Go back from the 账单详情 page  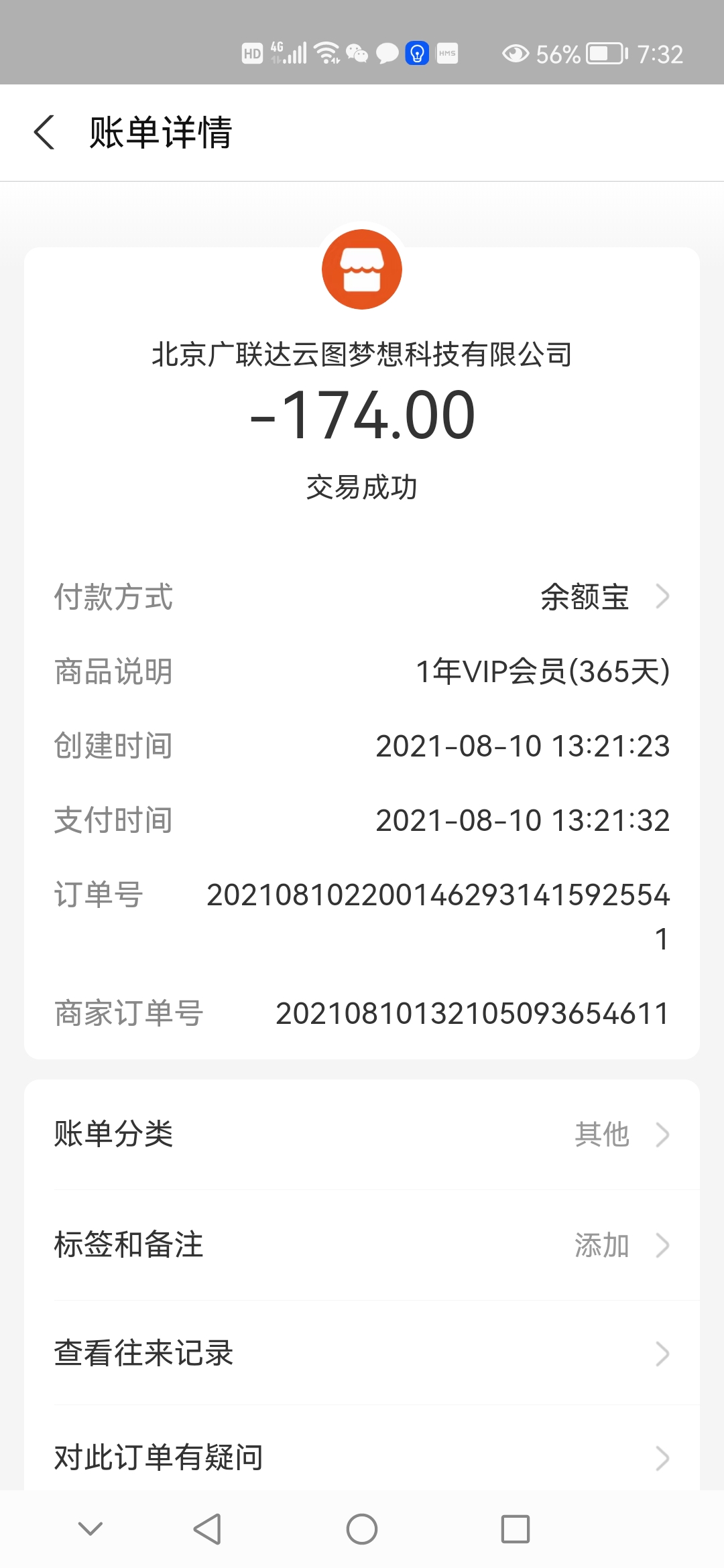click(x=44, y=132)
